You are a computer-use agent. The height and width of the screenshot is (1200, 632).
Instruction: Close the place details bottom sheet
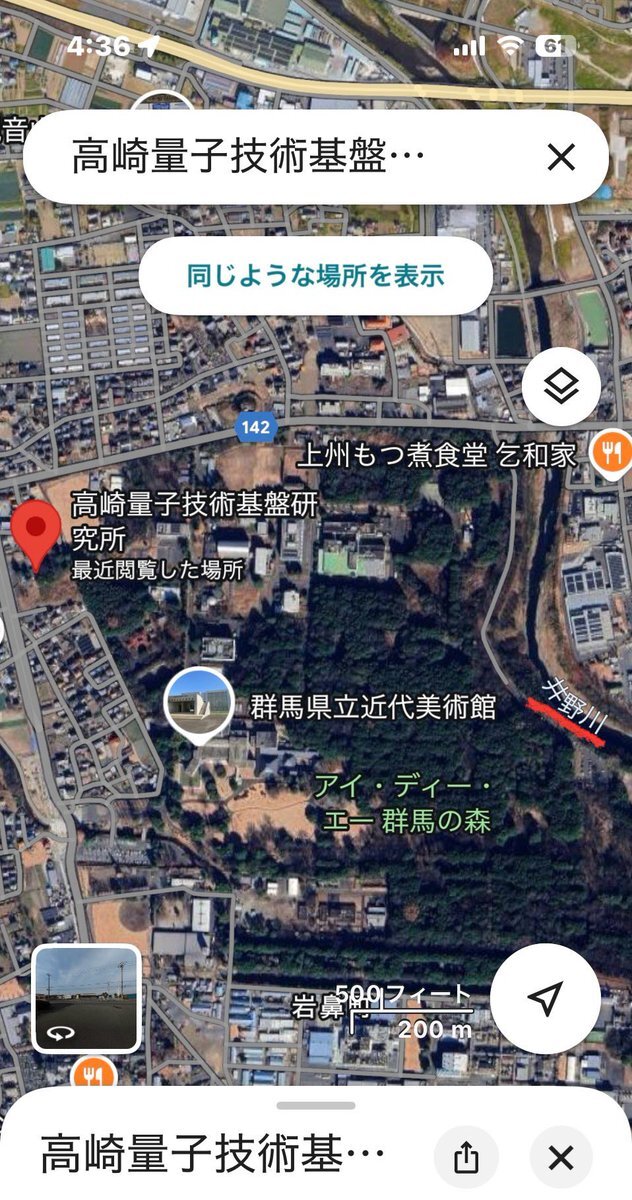tap(561, 1158)
